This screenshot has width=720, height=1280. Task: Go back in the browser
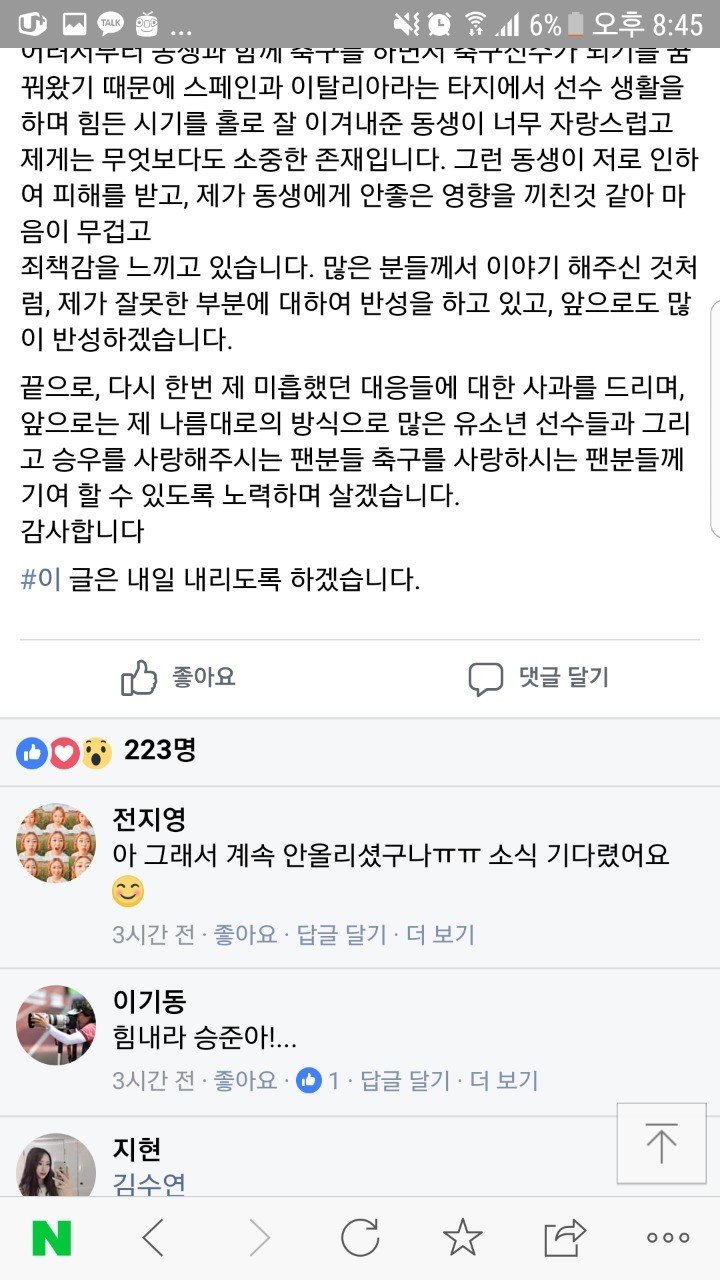pos(152,1238)
